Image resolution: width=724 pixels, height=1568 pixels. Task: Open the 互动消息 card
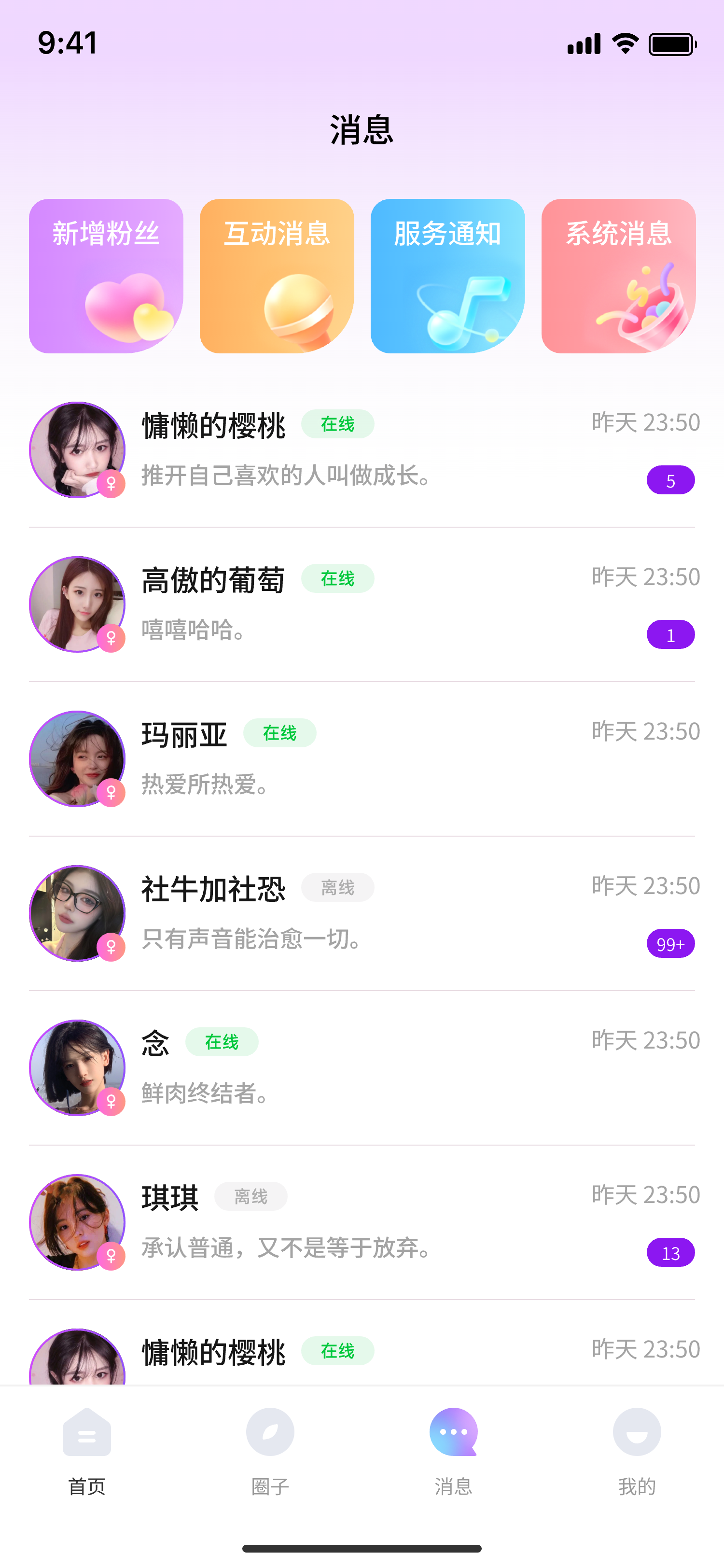pyautogui.click(x=277, y=276)
